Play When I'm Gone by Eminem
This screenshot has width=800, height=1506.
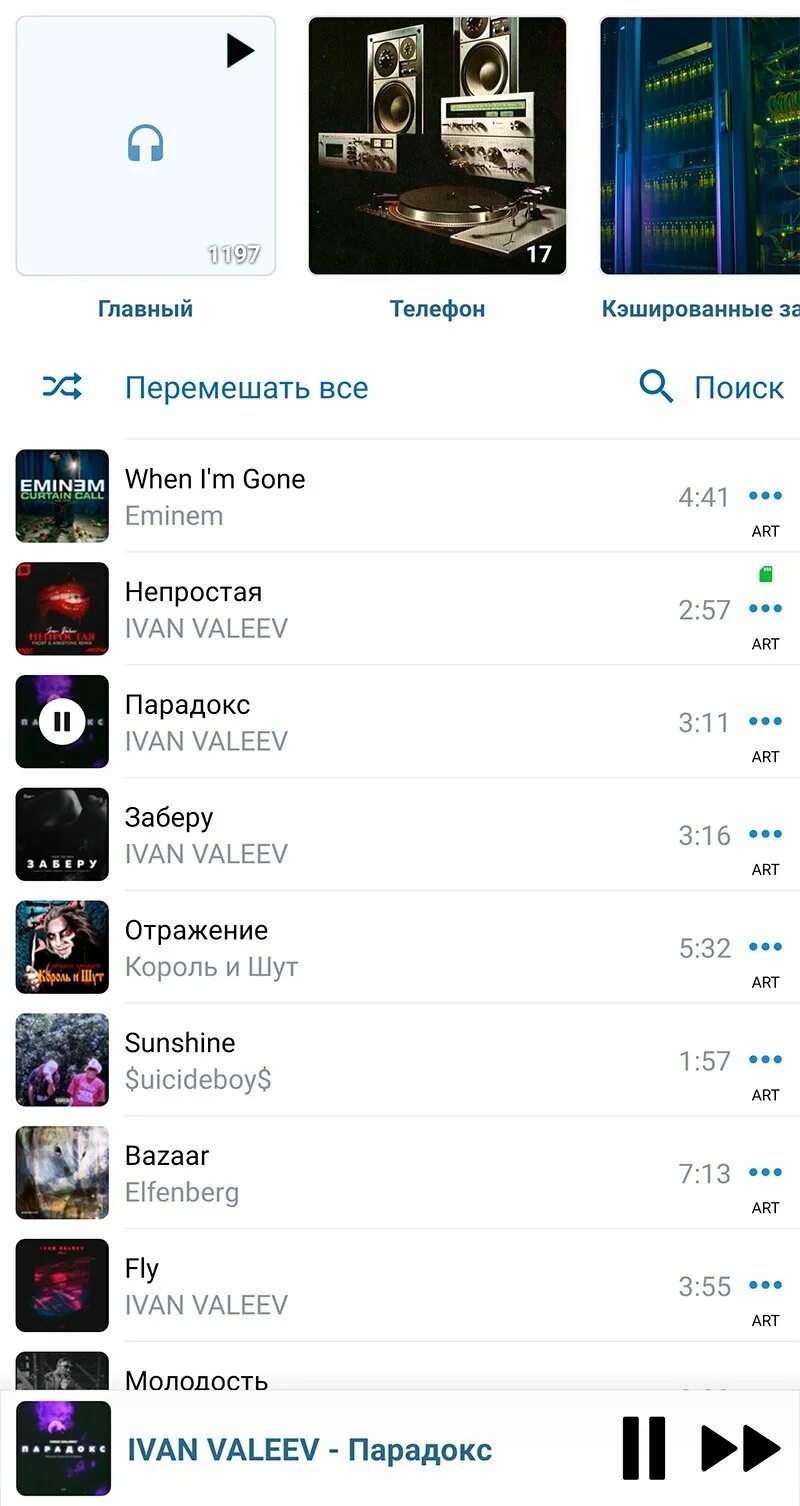coord(400,496)
